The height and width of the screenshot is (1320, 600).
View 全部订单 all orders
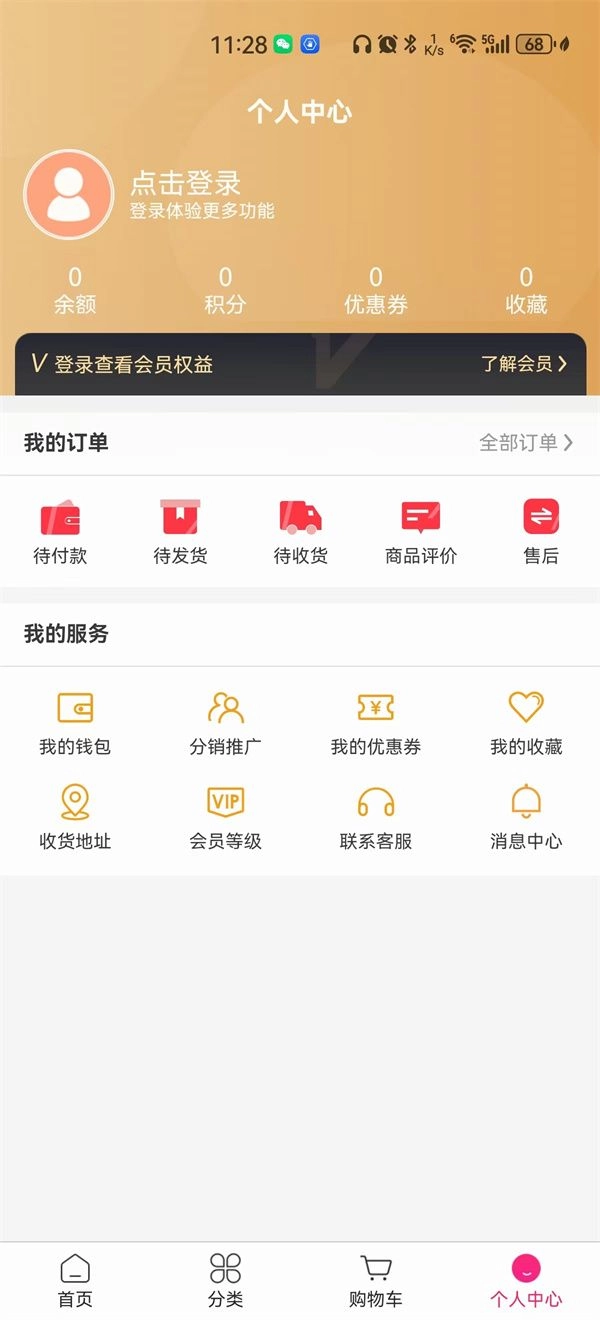526,442
